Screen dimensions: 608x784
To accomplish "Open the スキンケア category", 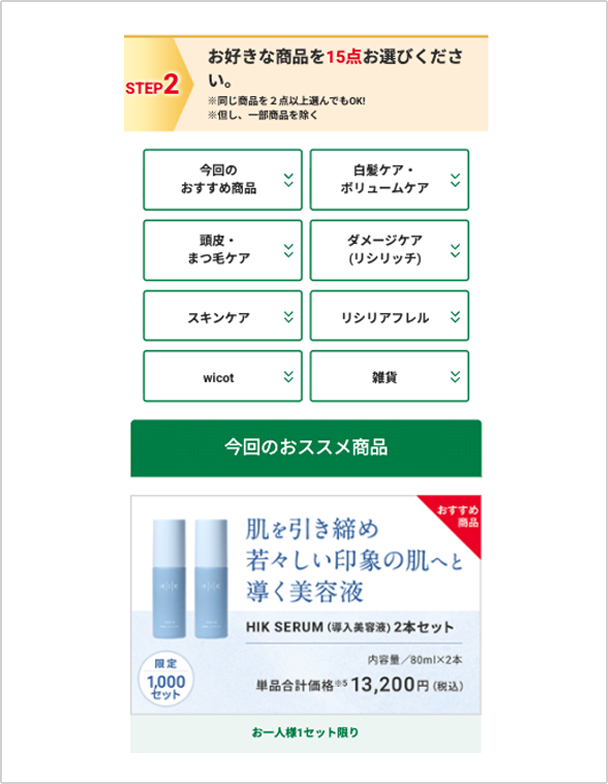I will [x=222, y=317].
